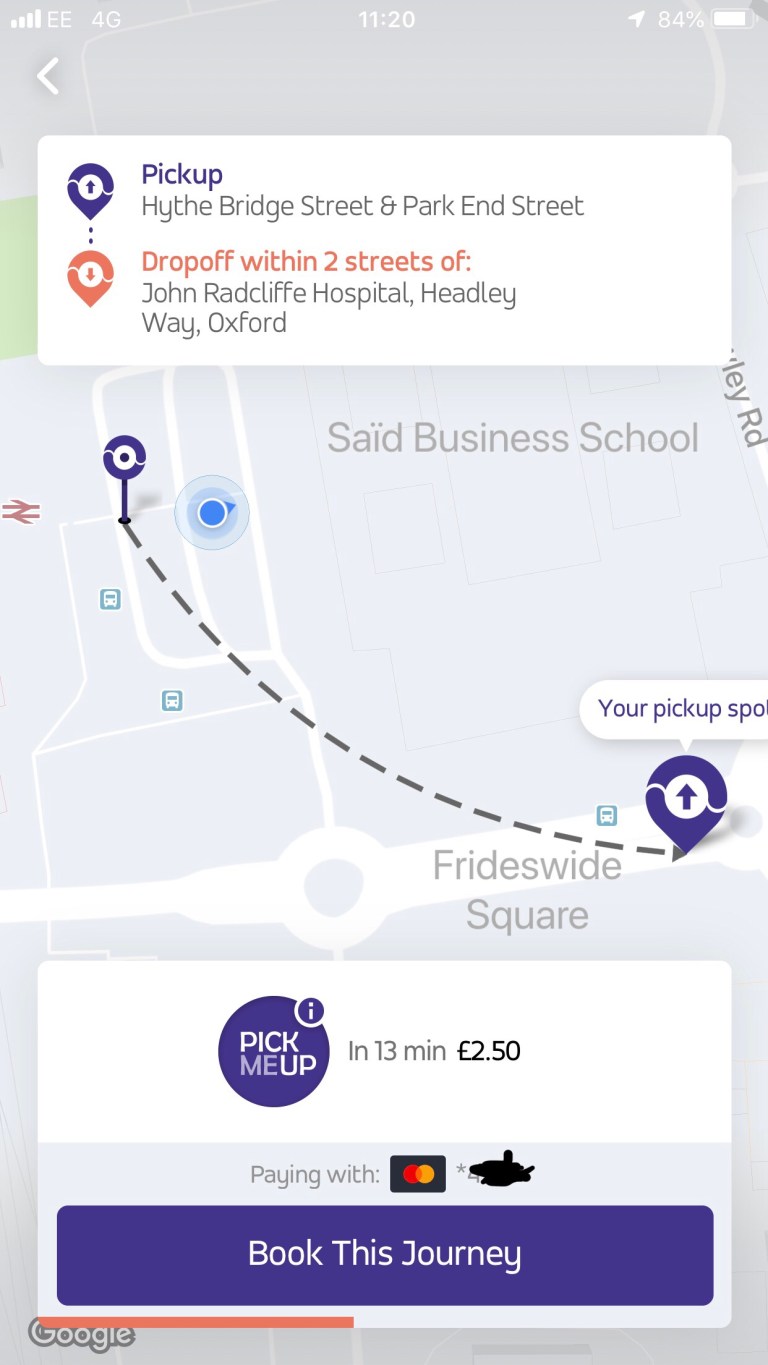Select the PickMeUp circular logo
This screenshot has height=1365, width=768.
pyautogui.click(x=273, y=1051)
